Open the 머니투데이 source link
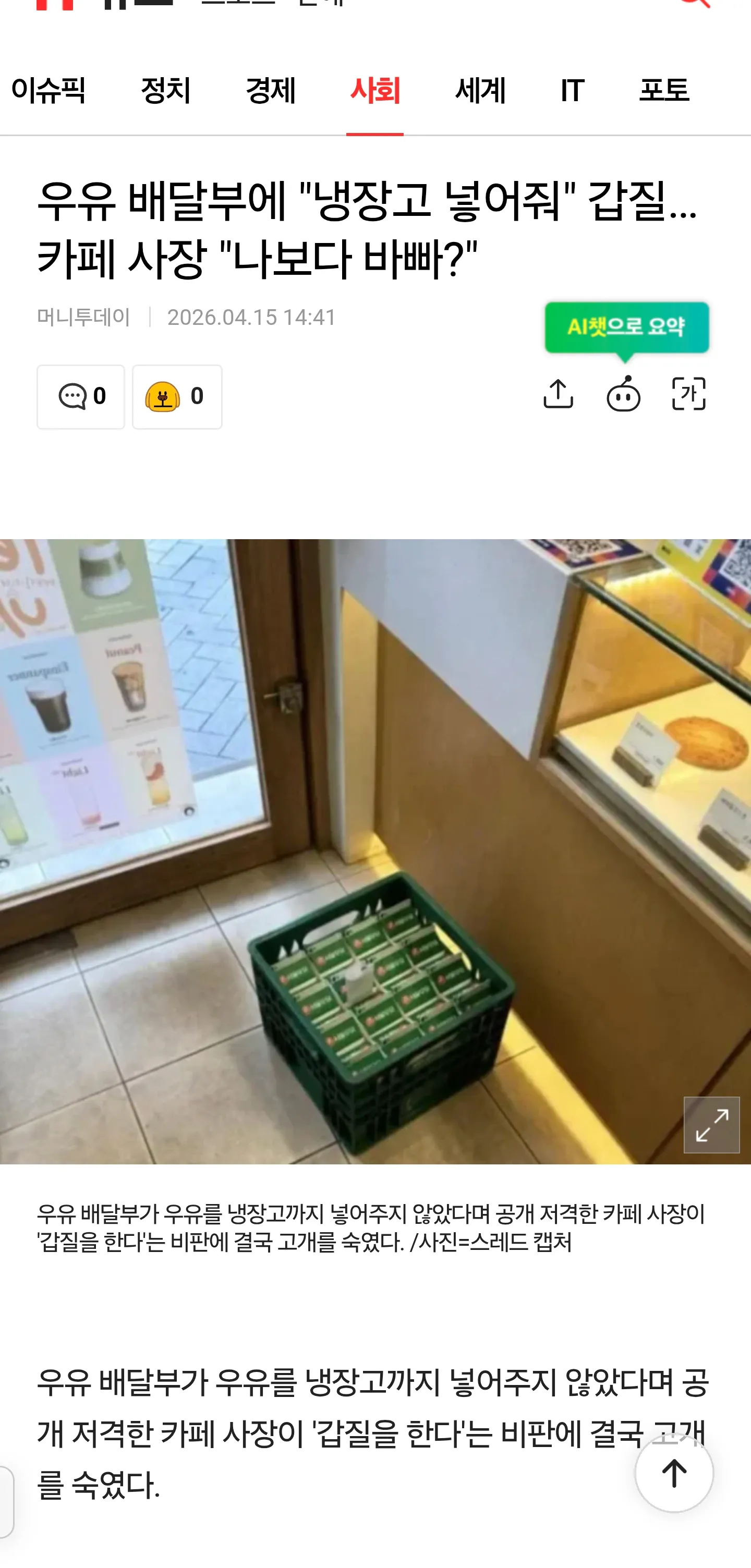The image size is (751, 1568). click(x=83, y=317)
